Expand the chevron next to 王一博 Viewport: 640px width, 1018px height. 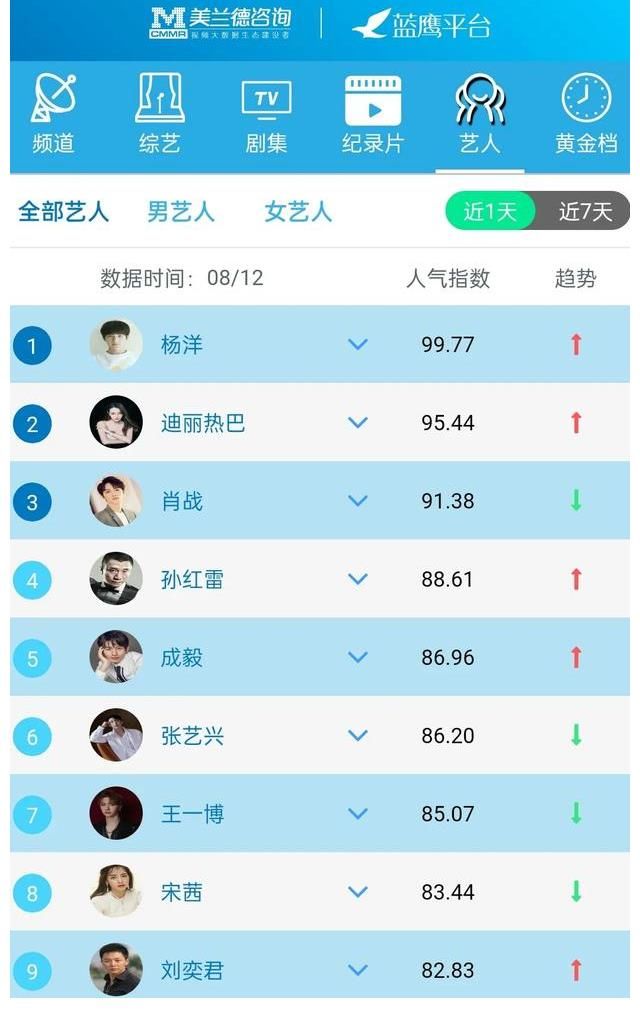(358, 814)
